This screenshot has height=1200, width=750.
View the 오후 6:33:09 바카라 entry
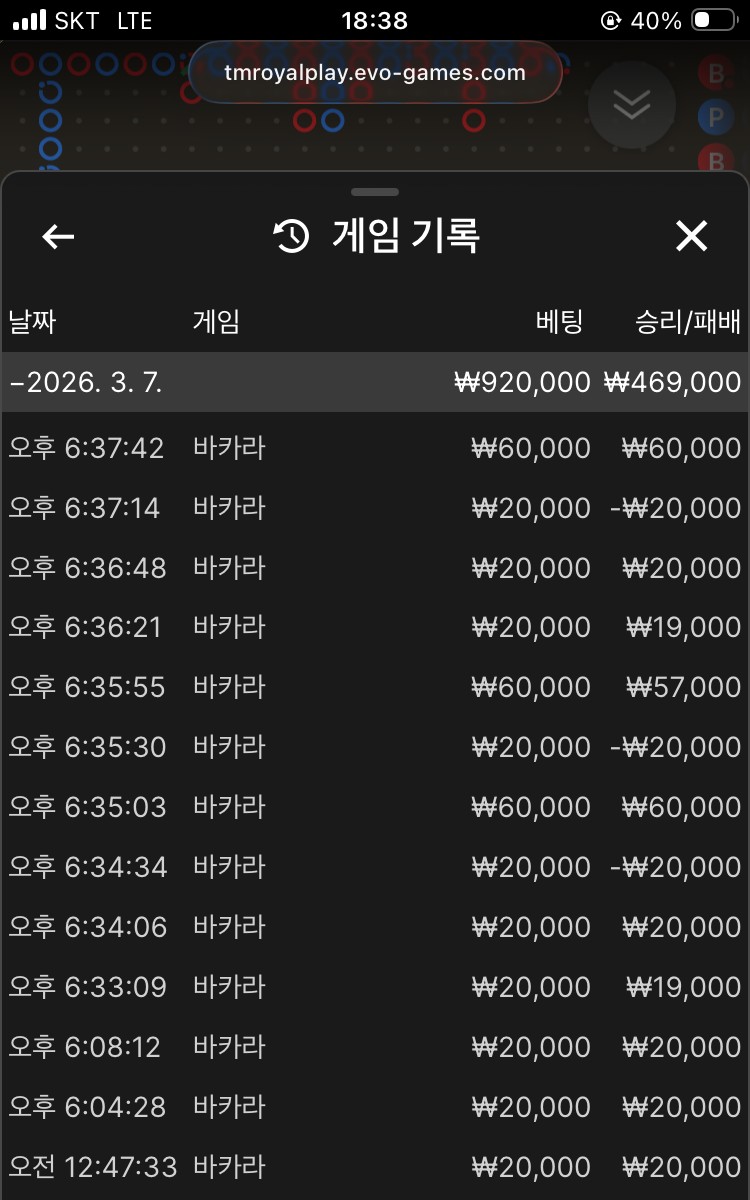[375, 988]
